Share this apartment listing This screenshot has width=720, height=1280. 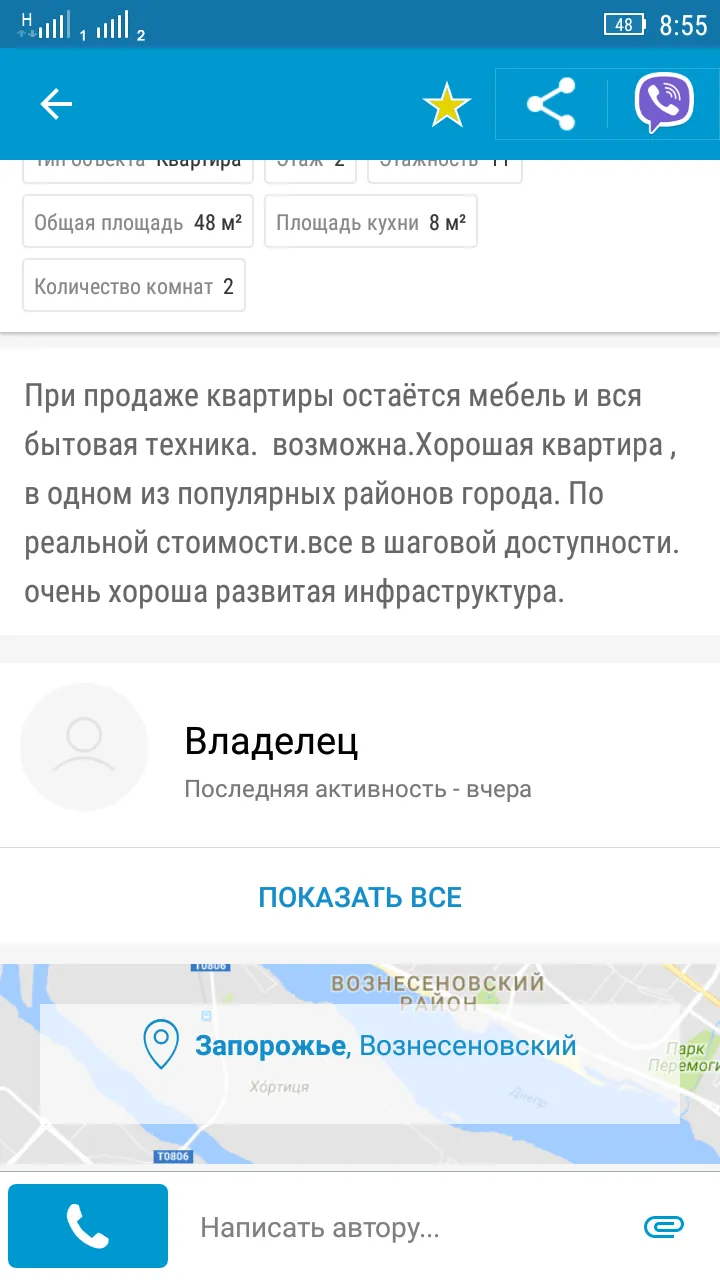pyautogui.click(x=551, y=104)
